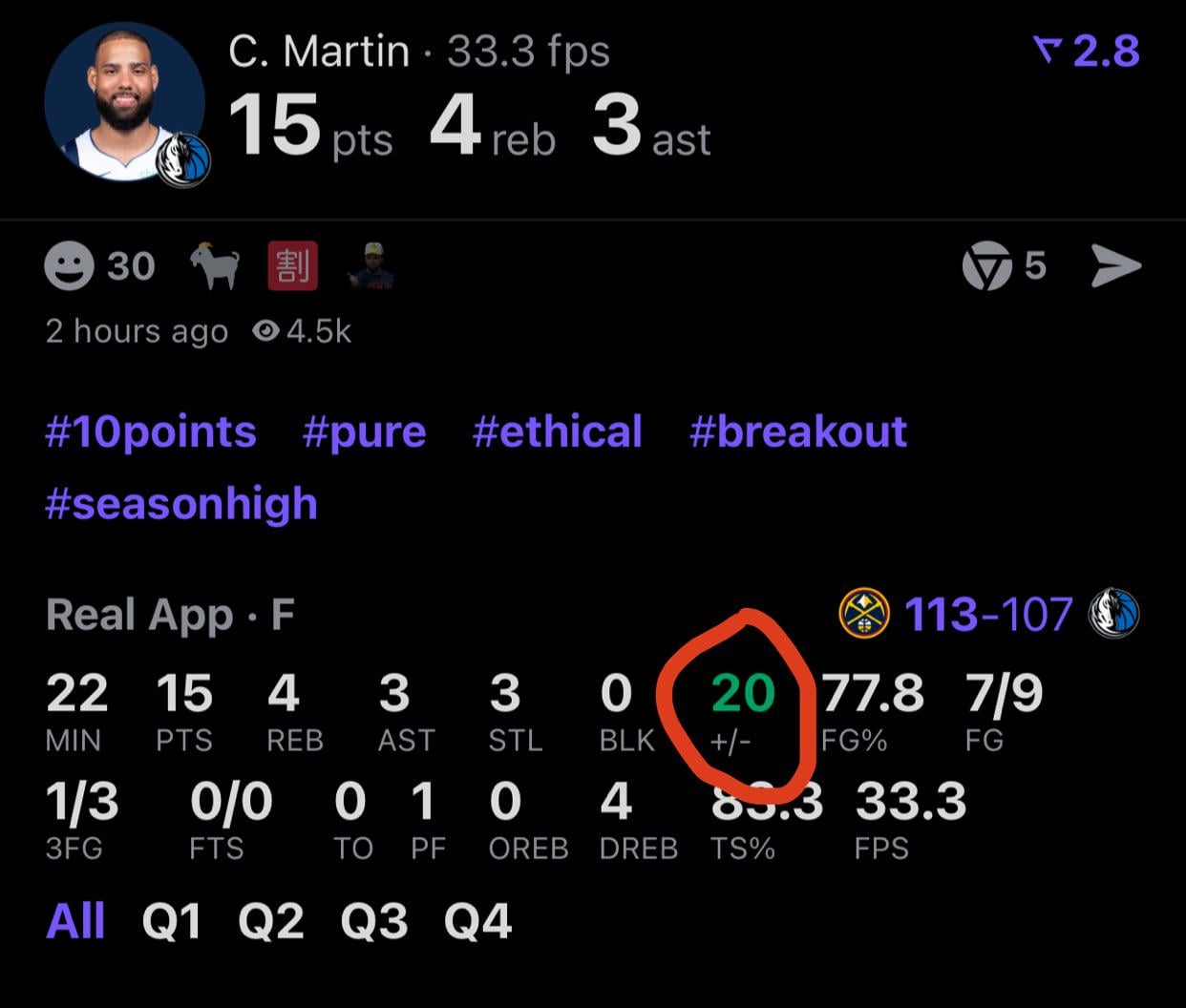Image resolution: width=1186 pixels, height=1008 pixels.
Task: Open the #10points hashtag
Action: pyautogui.click(x=151, y=432)
